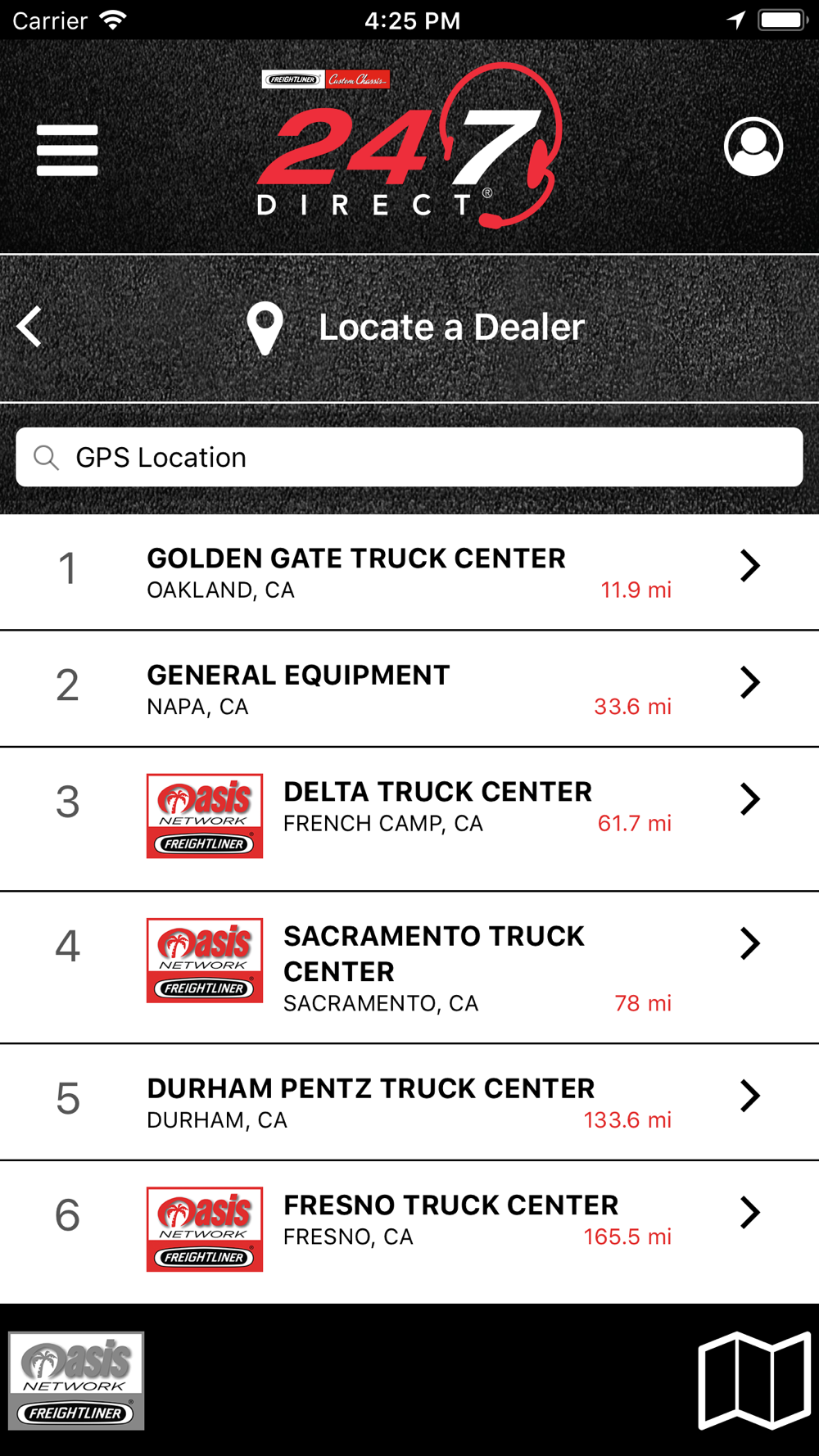819x1456 pixels.
Task: Go back from Locate a Dealer
Action: click(29, 327)
